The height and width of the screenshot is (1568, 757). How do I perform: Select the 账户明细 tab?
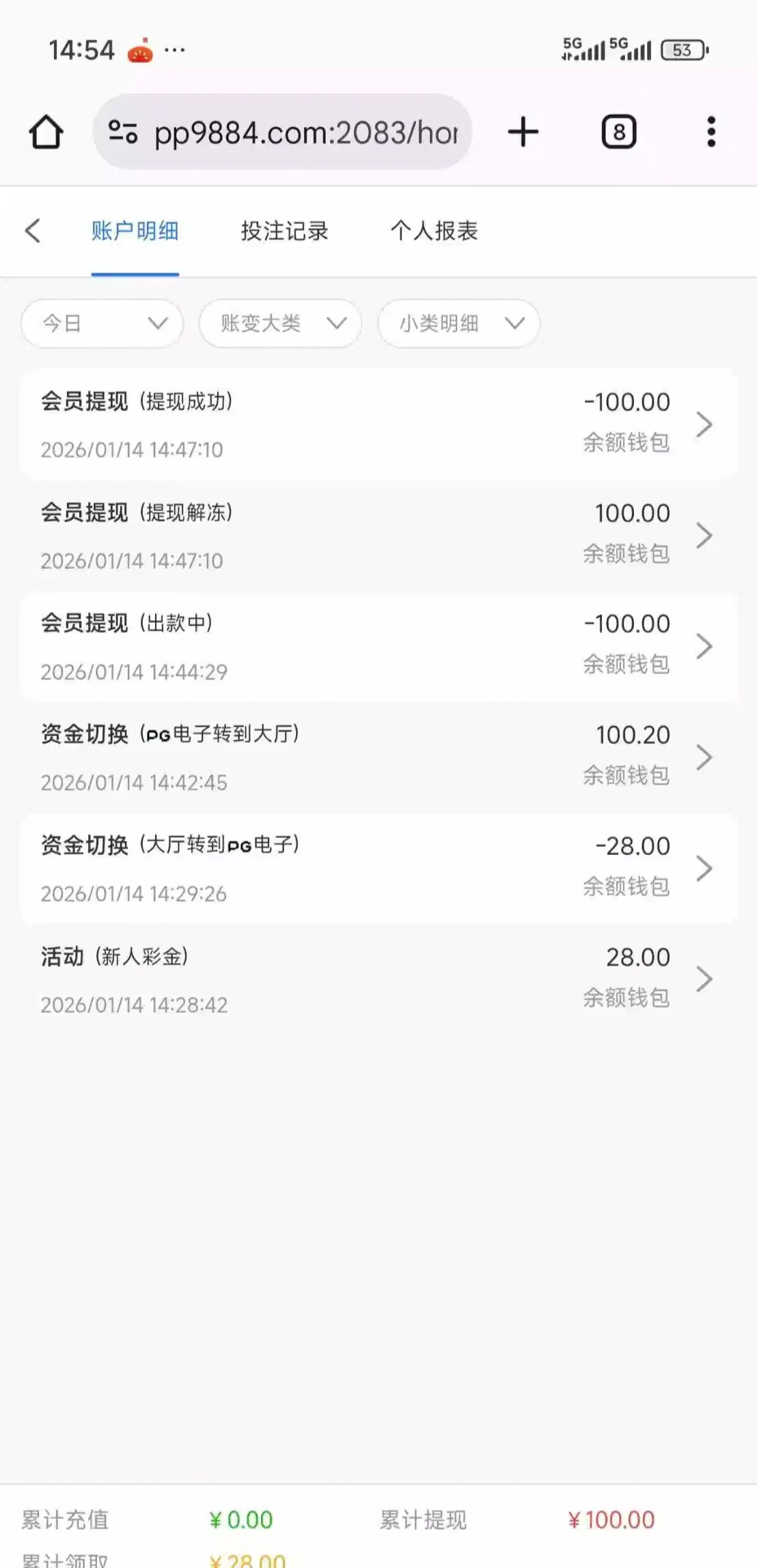point(135,231)
